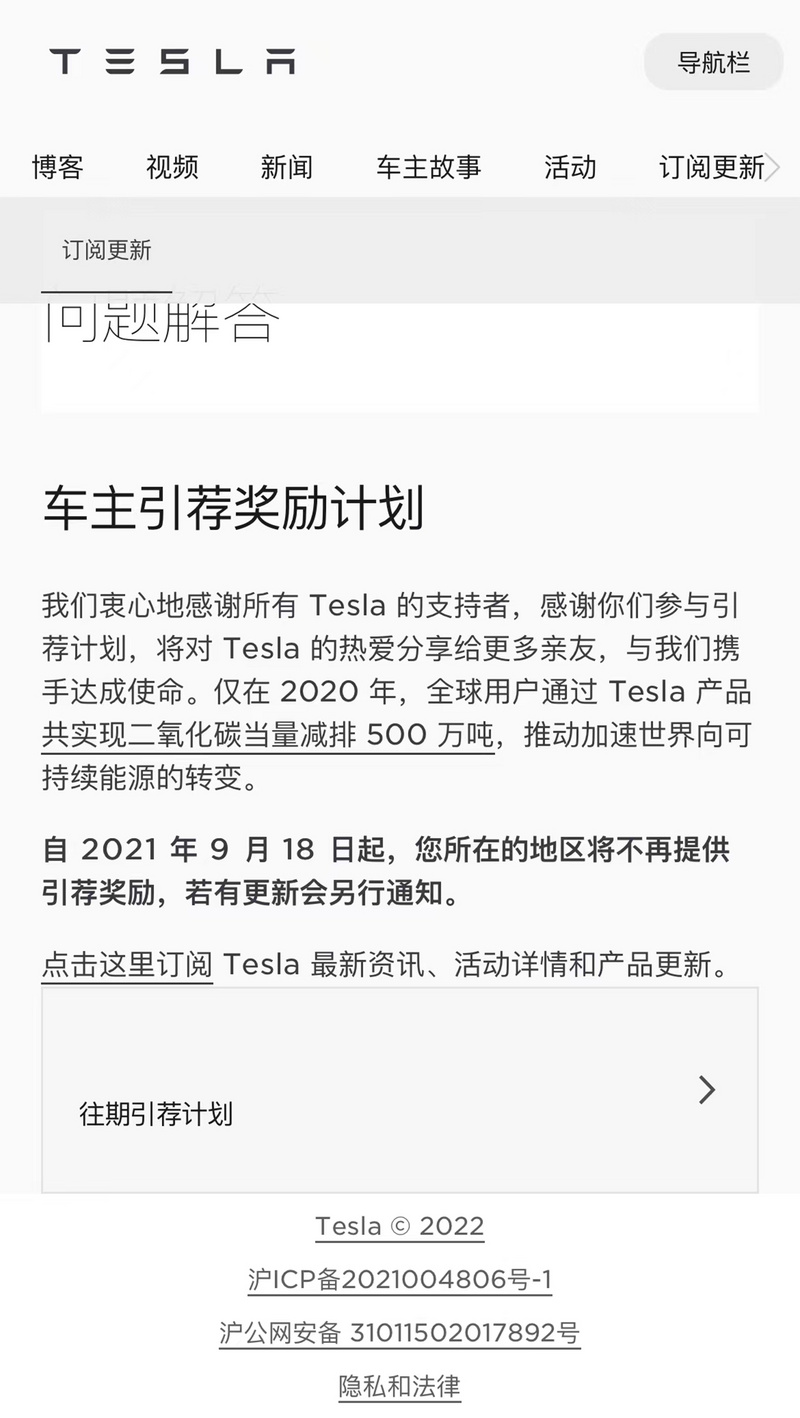Tap the 点击这里订阅 link
Viewport: 800px width, 1418px height.
(x=127, y=965)
